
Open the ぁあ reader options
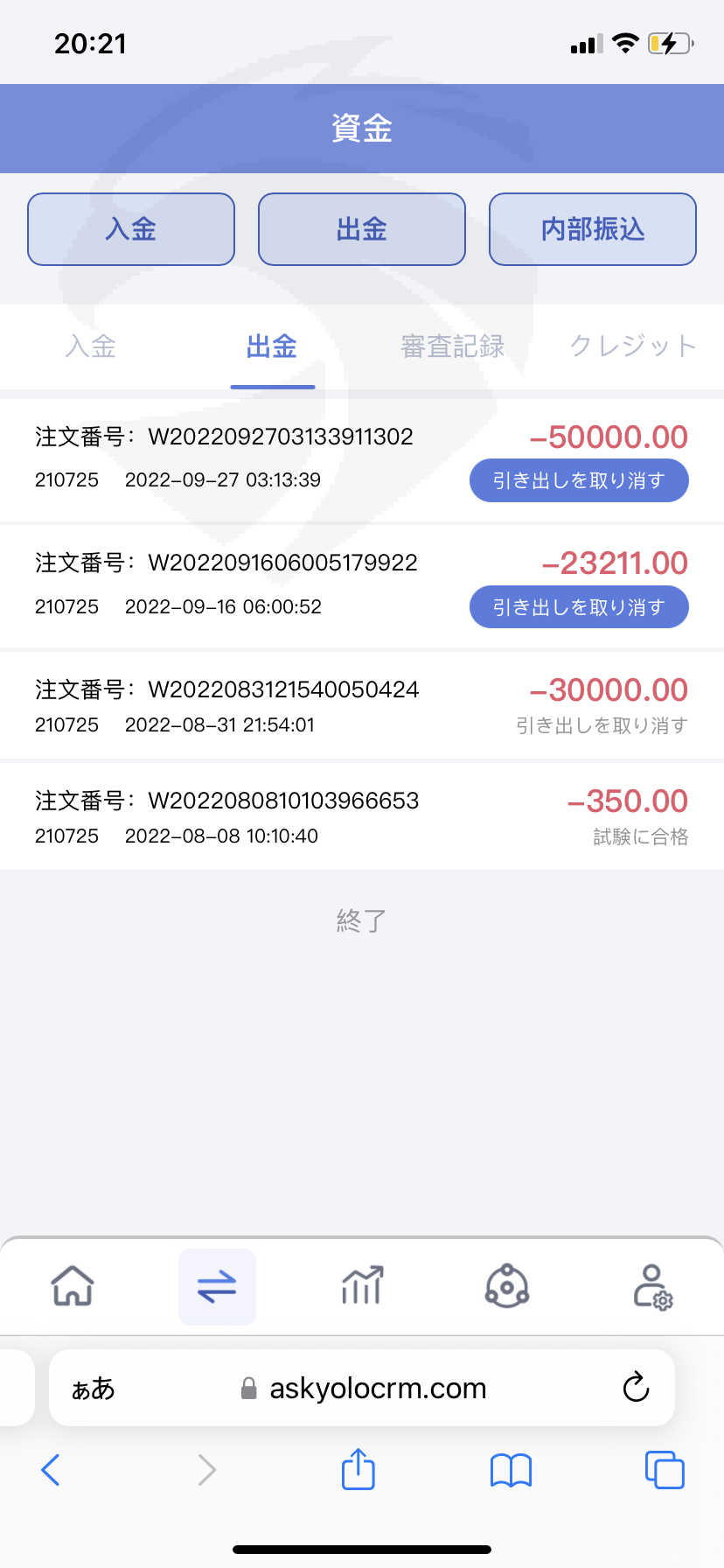[93, 1388]
